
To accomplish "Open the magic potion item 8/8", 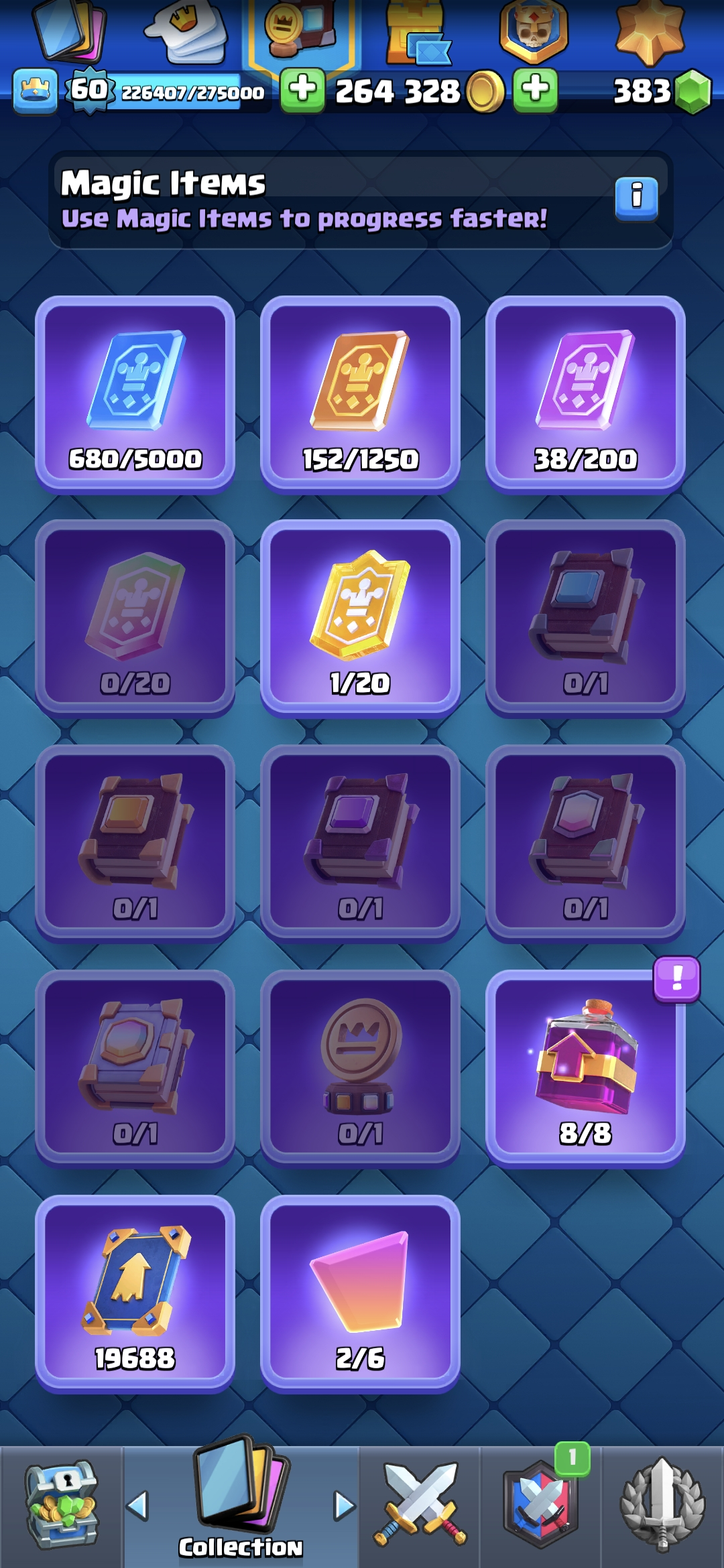I will point(585,1069).
